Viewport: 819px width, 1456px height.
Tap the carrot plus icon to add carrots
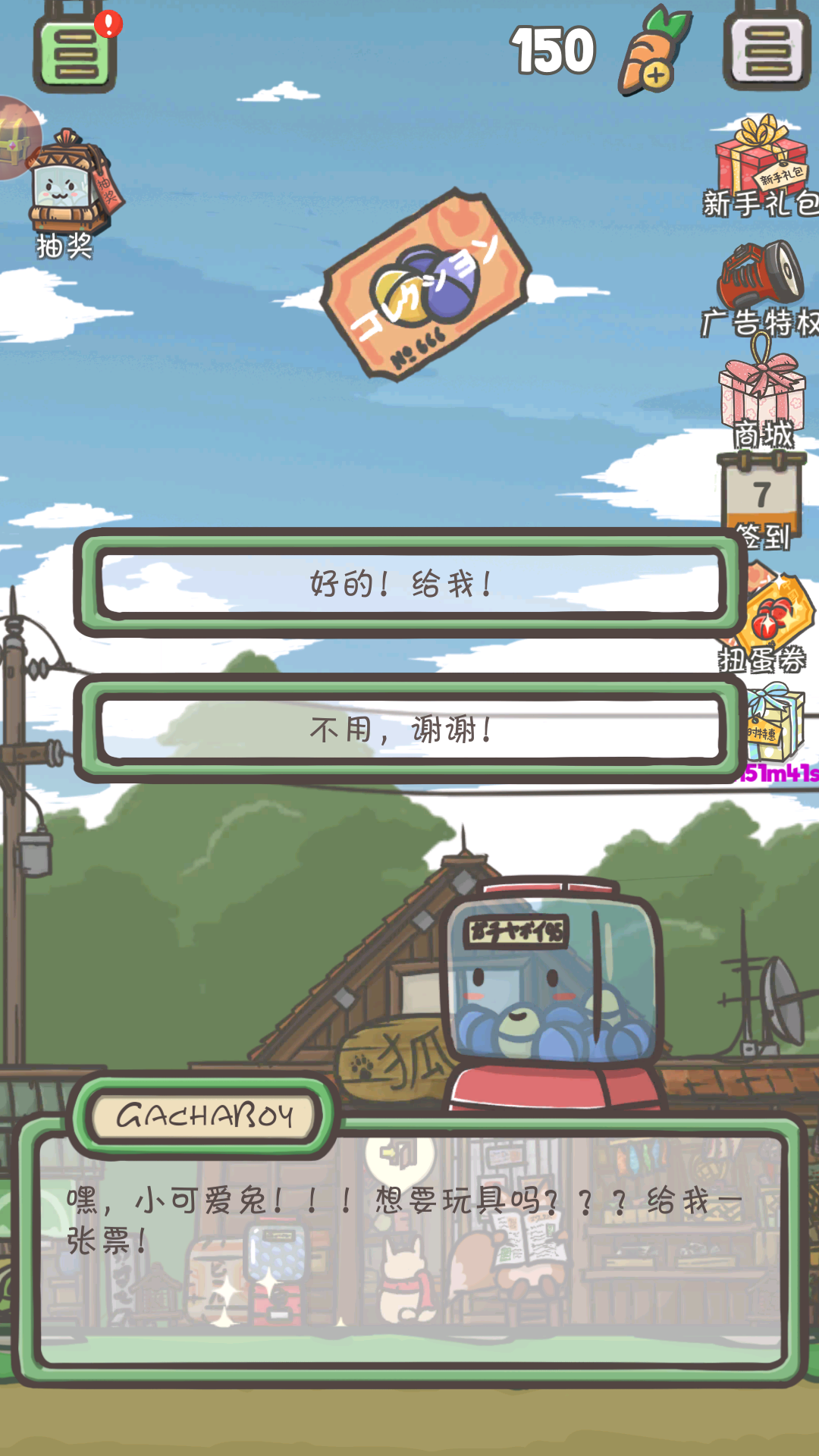click(x=654, y=55)
